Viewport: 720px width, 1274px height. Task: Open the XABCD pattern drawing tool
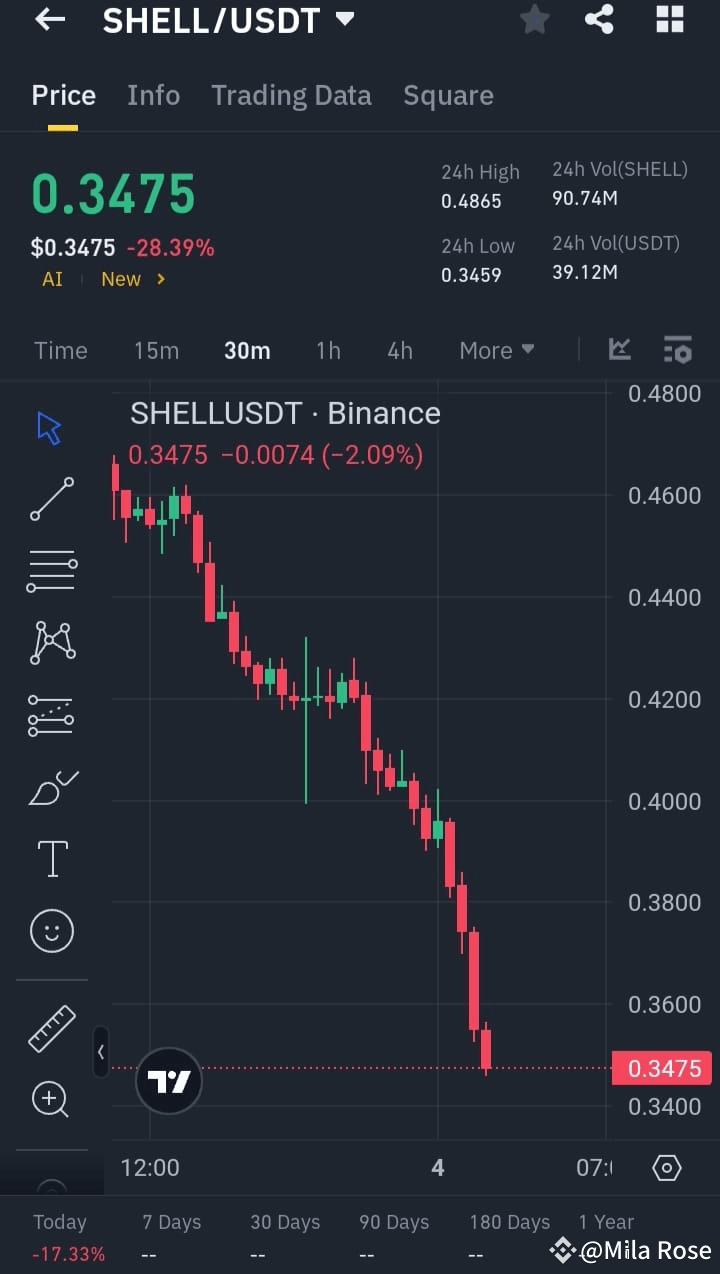[51, 642]
